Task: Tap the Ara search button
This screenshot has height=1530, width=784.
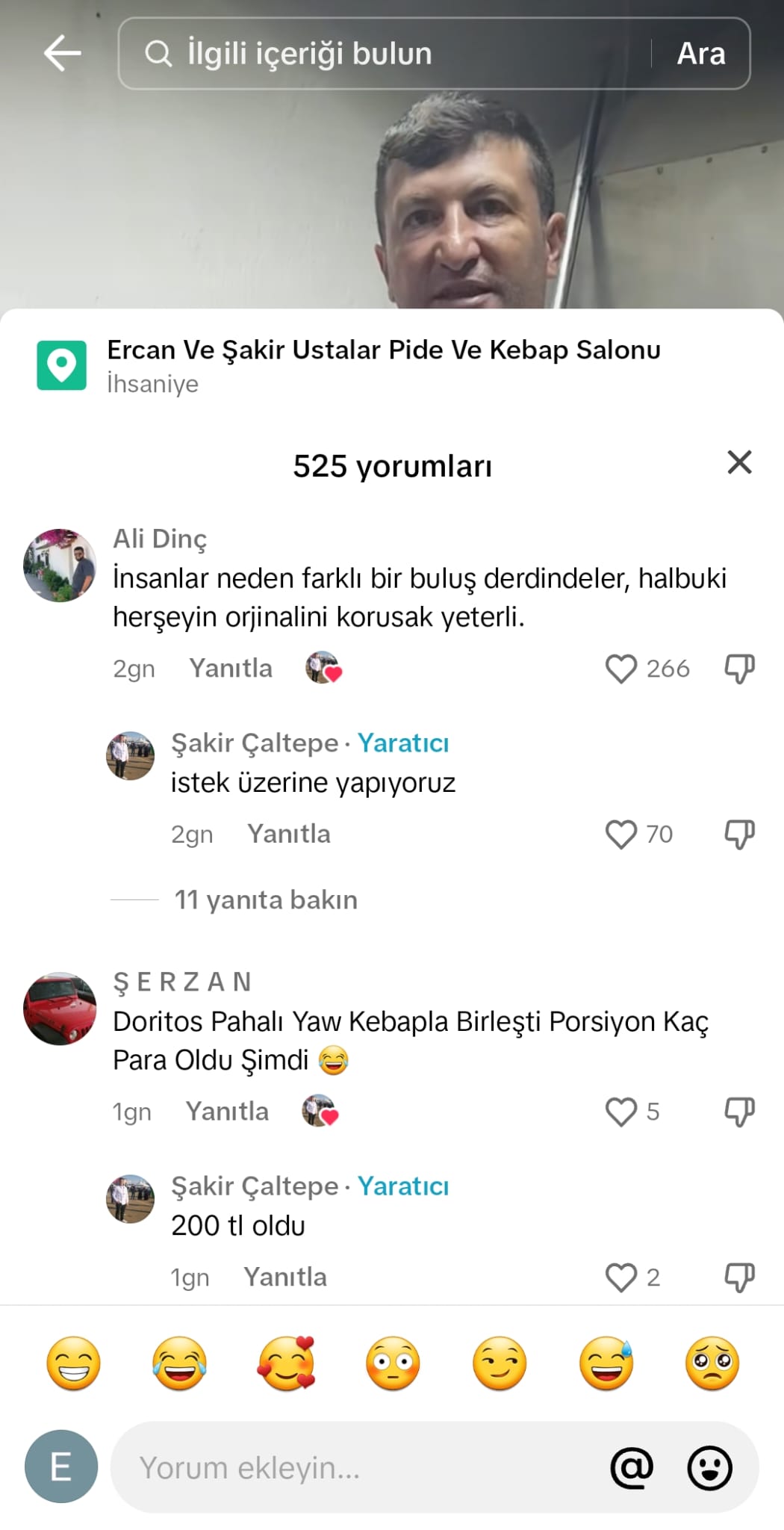Action: click(x=700, y=54)
